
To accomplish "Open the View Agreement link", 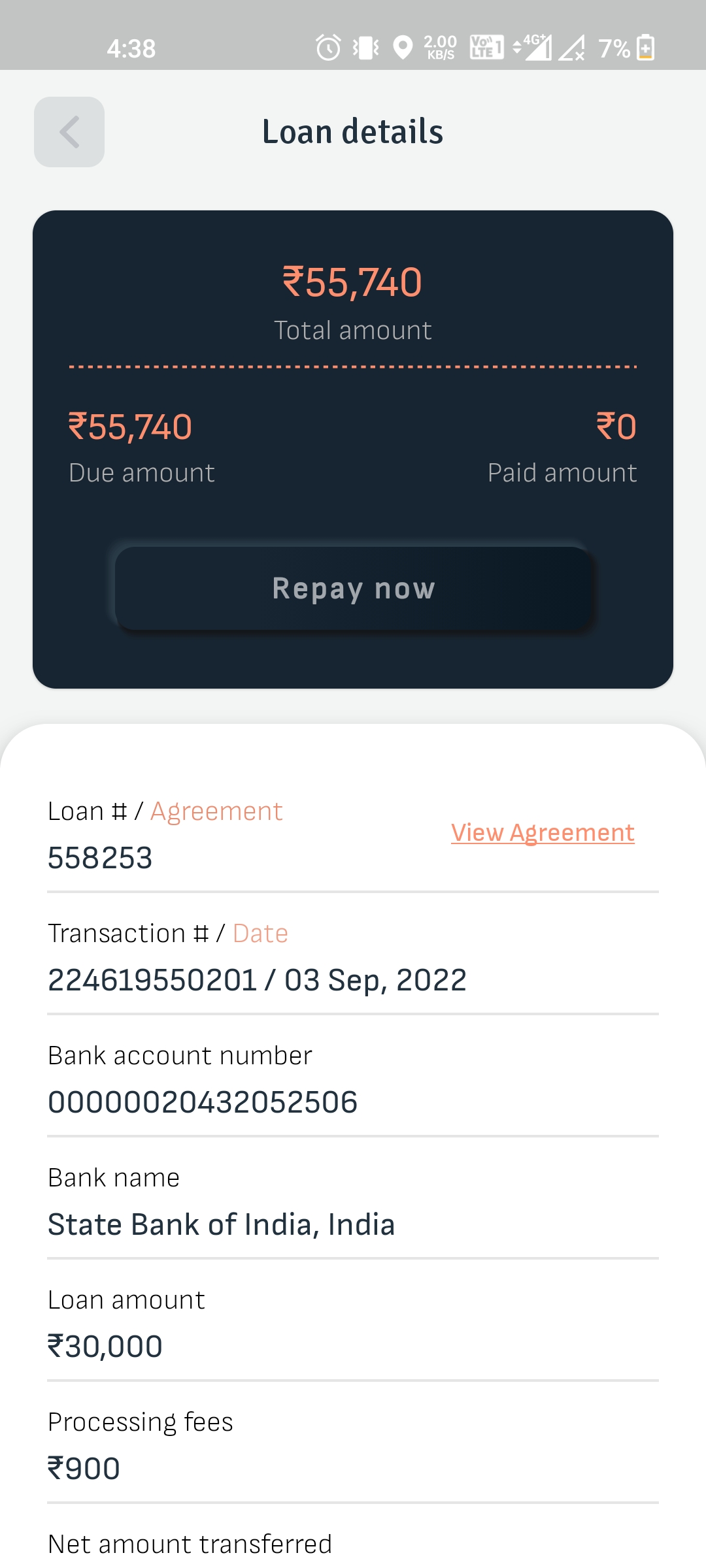I will [x=543, y=833].
